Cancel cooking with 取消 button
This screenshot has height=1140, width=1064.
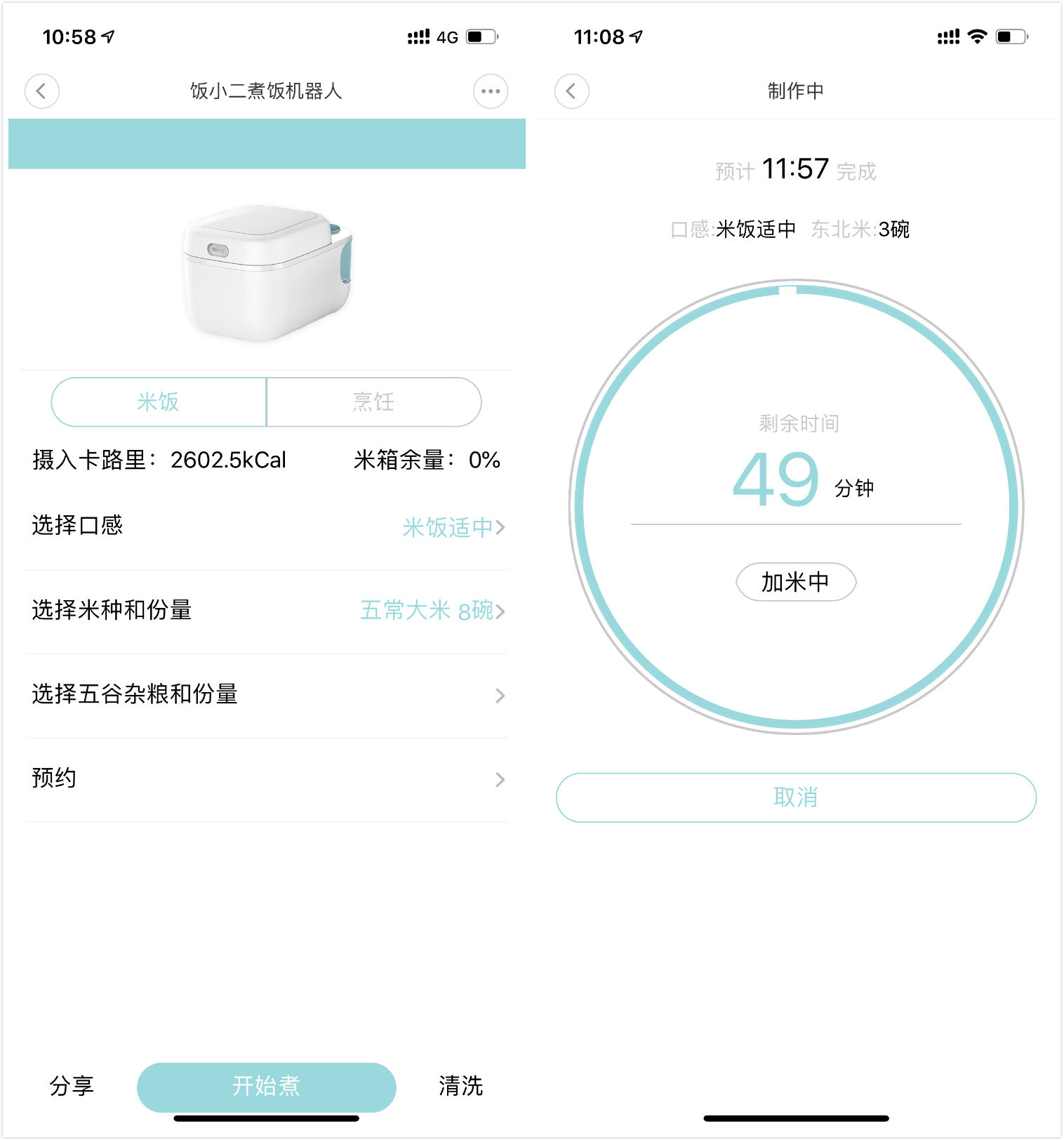pyautogui.click(x=796, y=797)
